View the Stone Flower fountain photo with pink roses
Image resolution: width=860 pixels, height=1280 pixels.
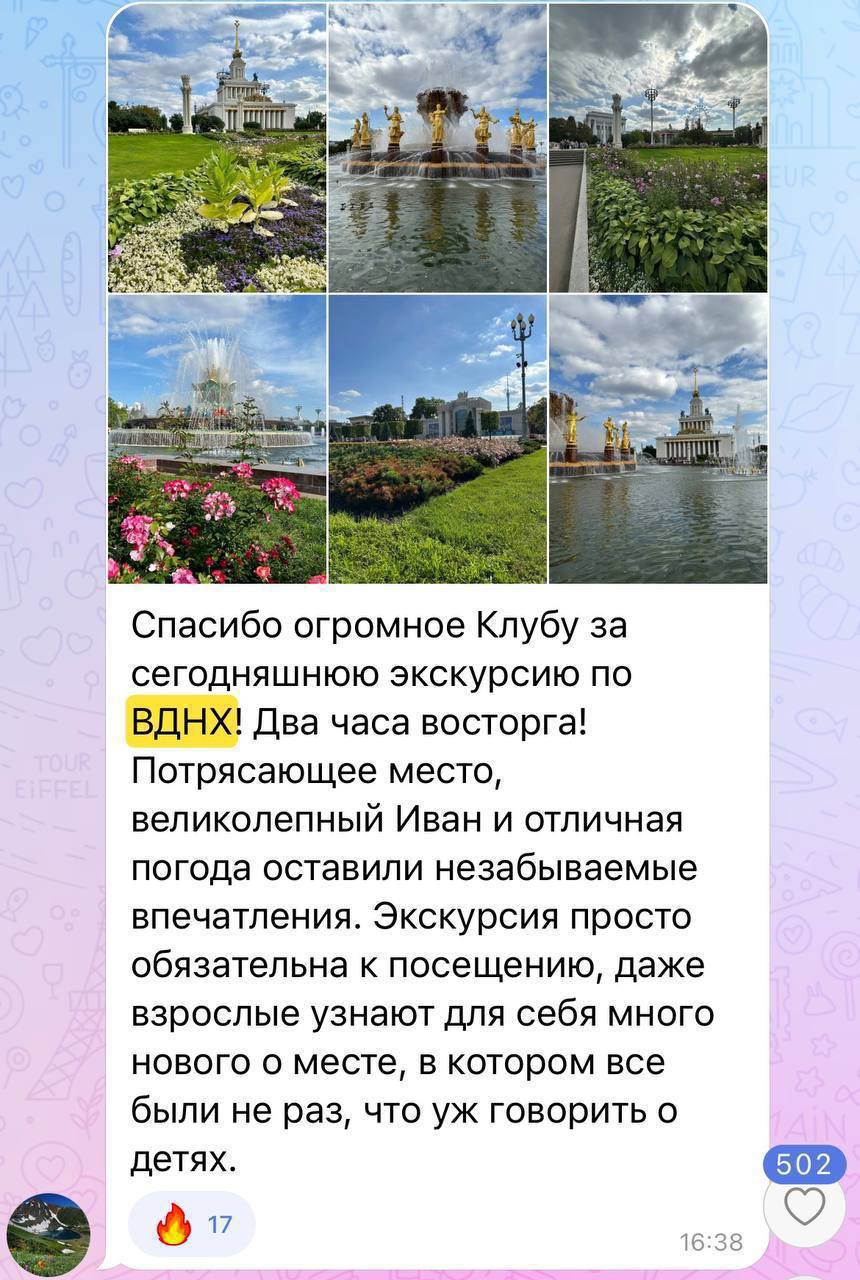coord(218,438)
